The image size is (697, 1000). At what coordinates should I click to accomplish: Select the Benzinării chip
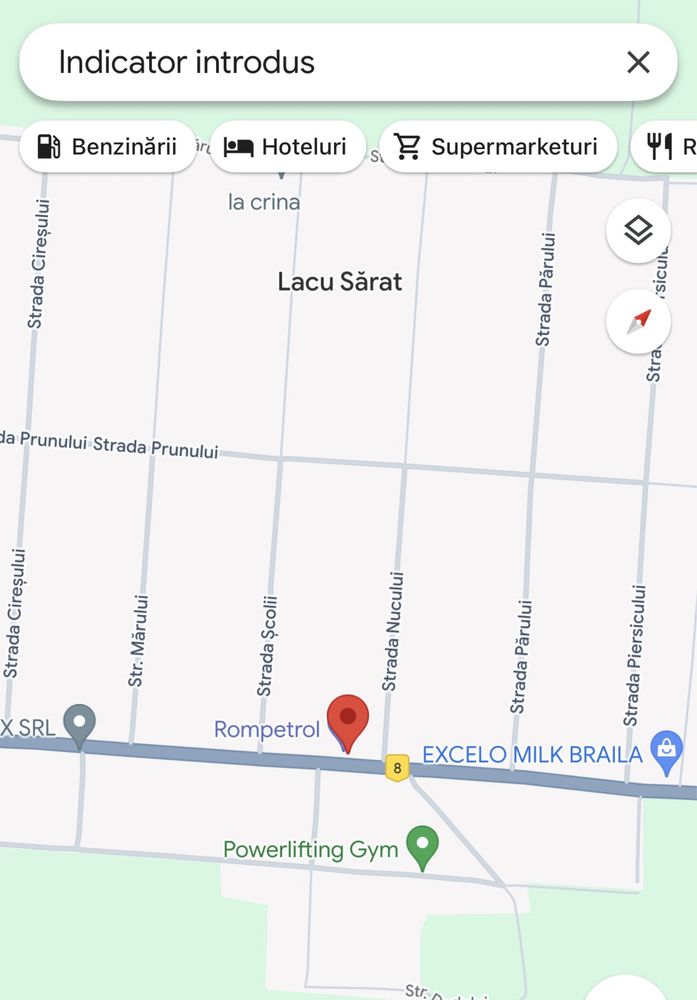coord(107,148)
